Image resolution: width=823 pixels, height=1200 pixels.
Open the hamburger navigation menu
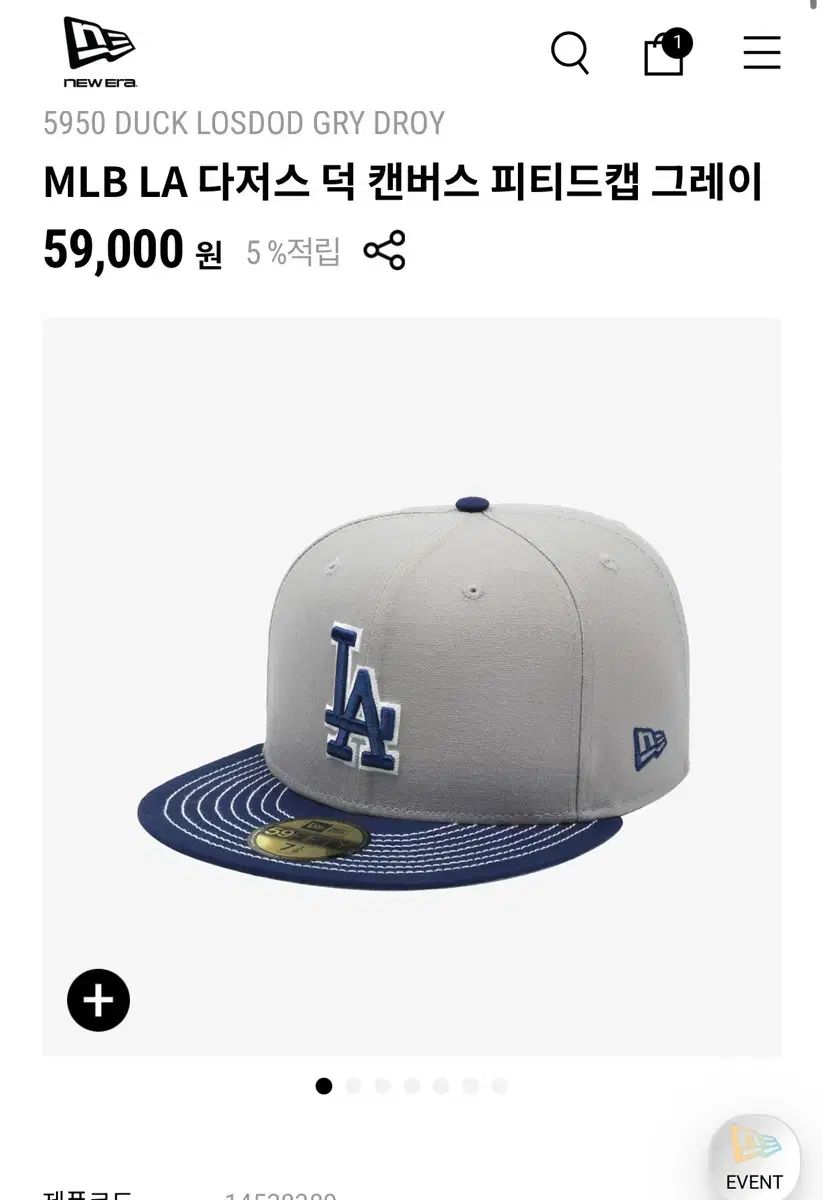coord(761,53)
